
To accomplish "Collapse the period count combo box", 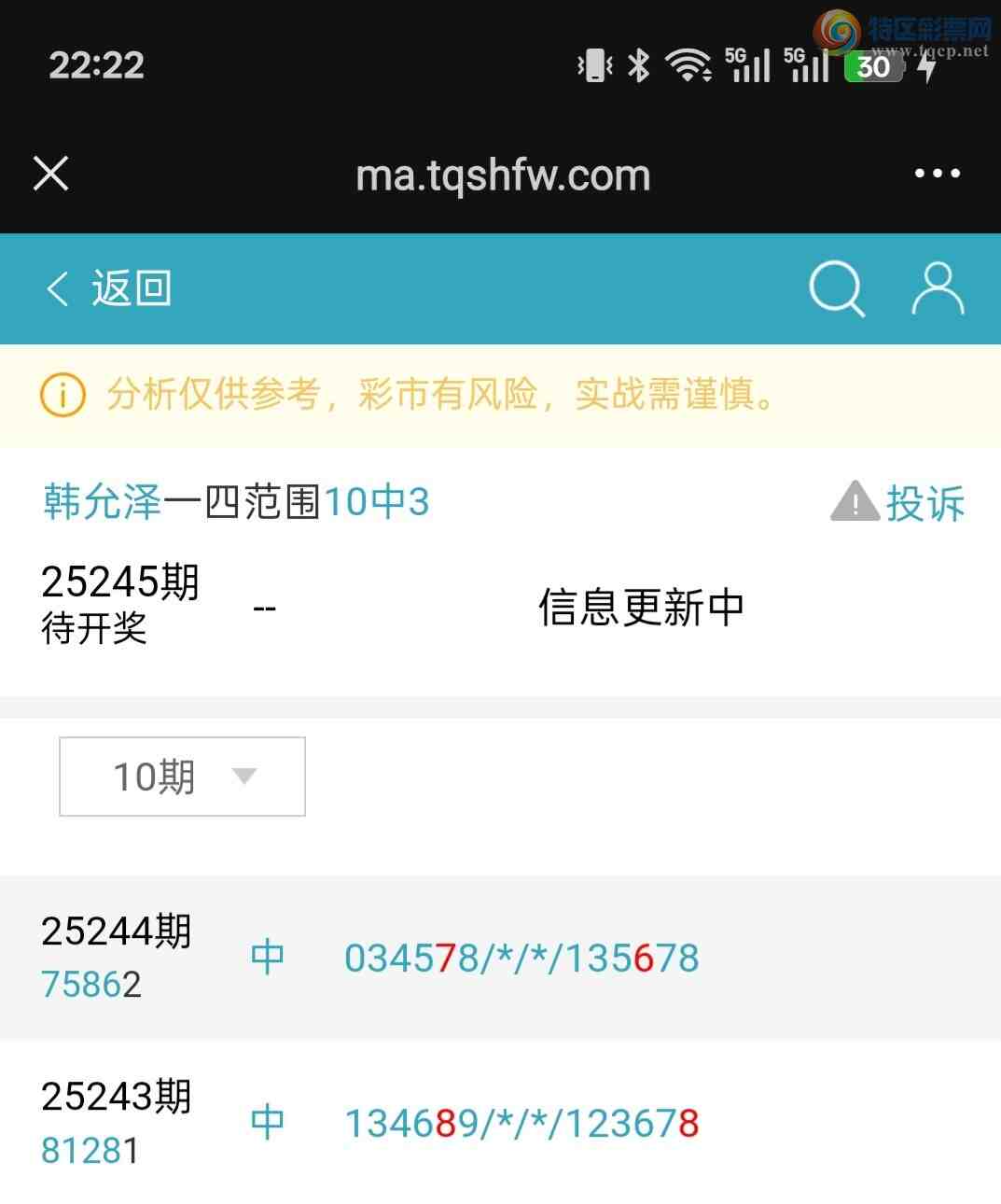I will point(181,776).
